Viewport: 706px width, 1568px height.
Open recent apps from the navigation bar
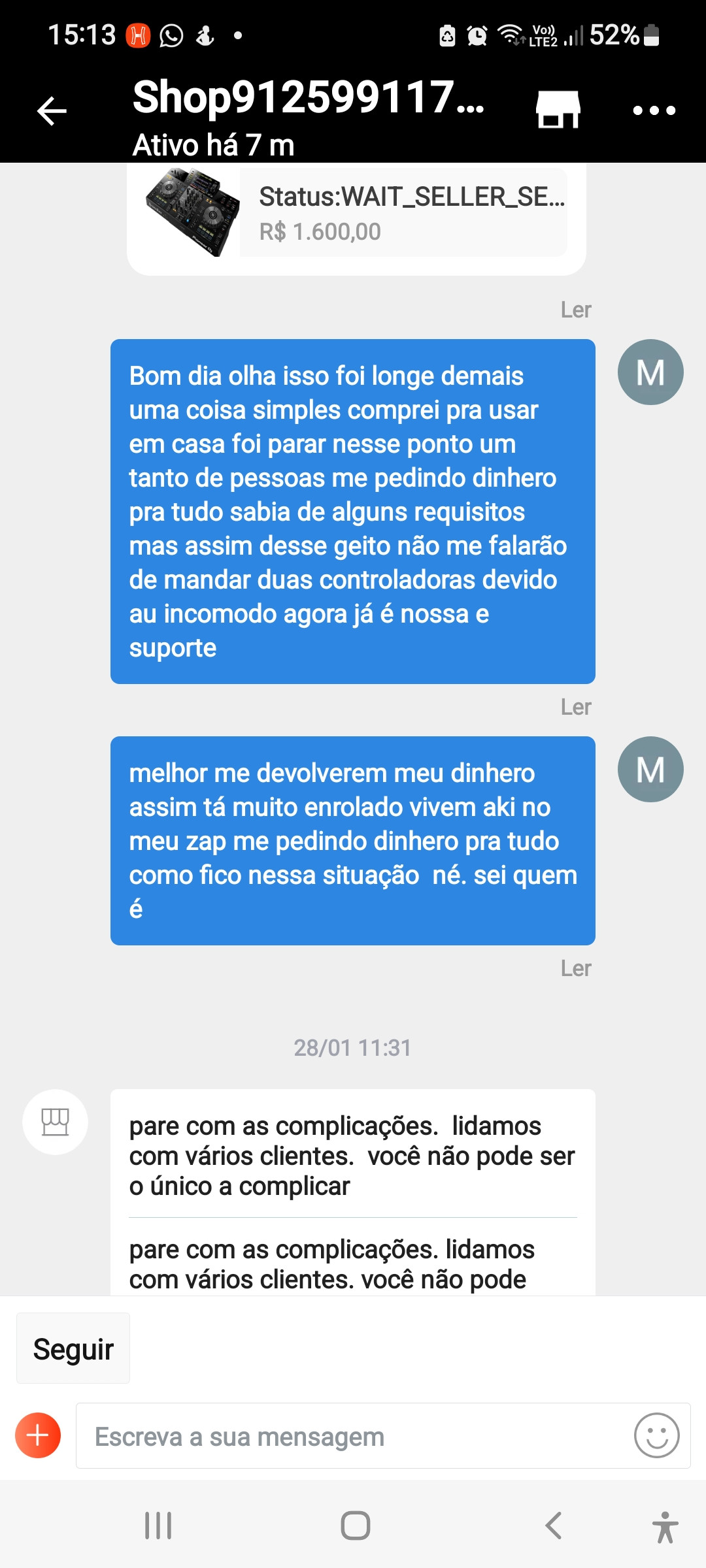coord(158,1526)
